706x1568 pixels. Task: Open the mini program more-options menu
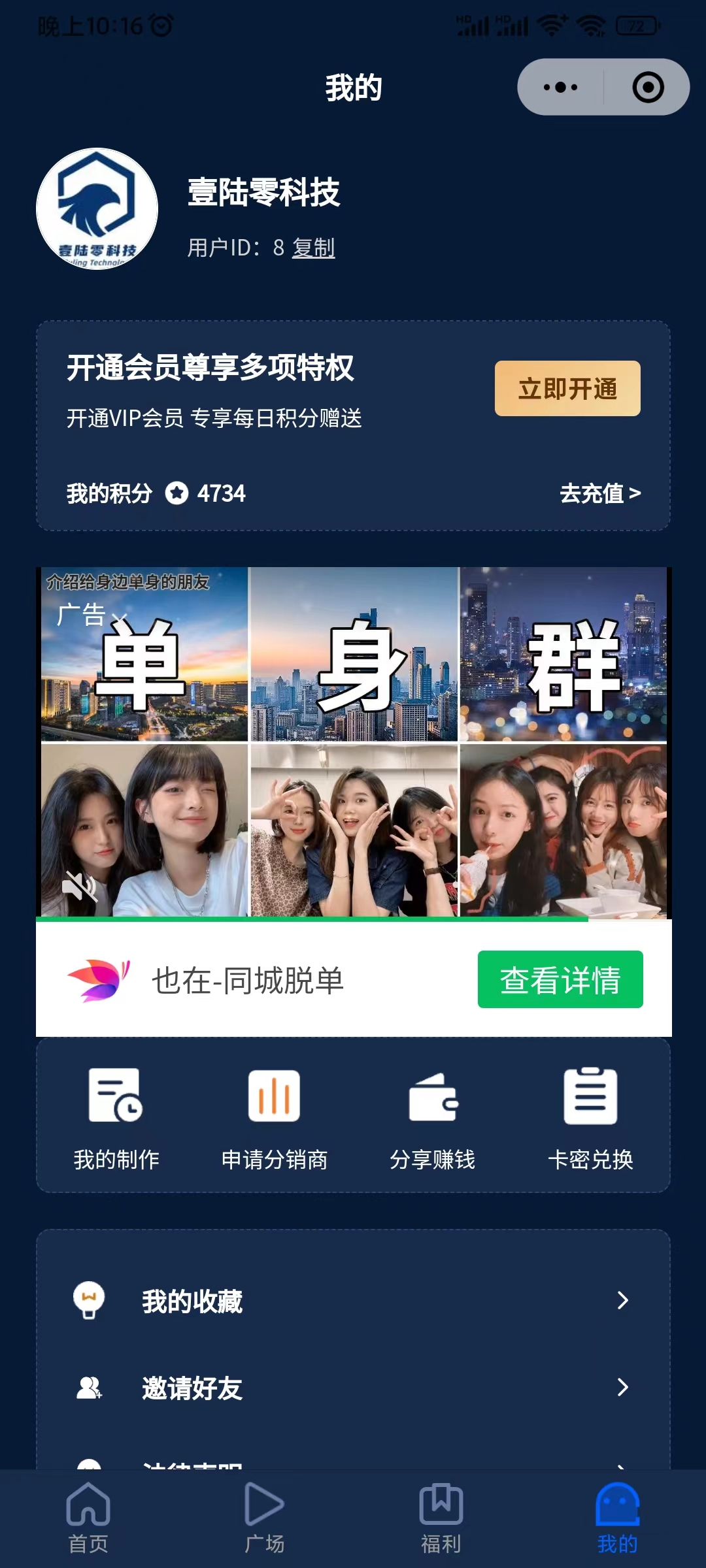(x=560, y=88)
